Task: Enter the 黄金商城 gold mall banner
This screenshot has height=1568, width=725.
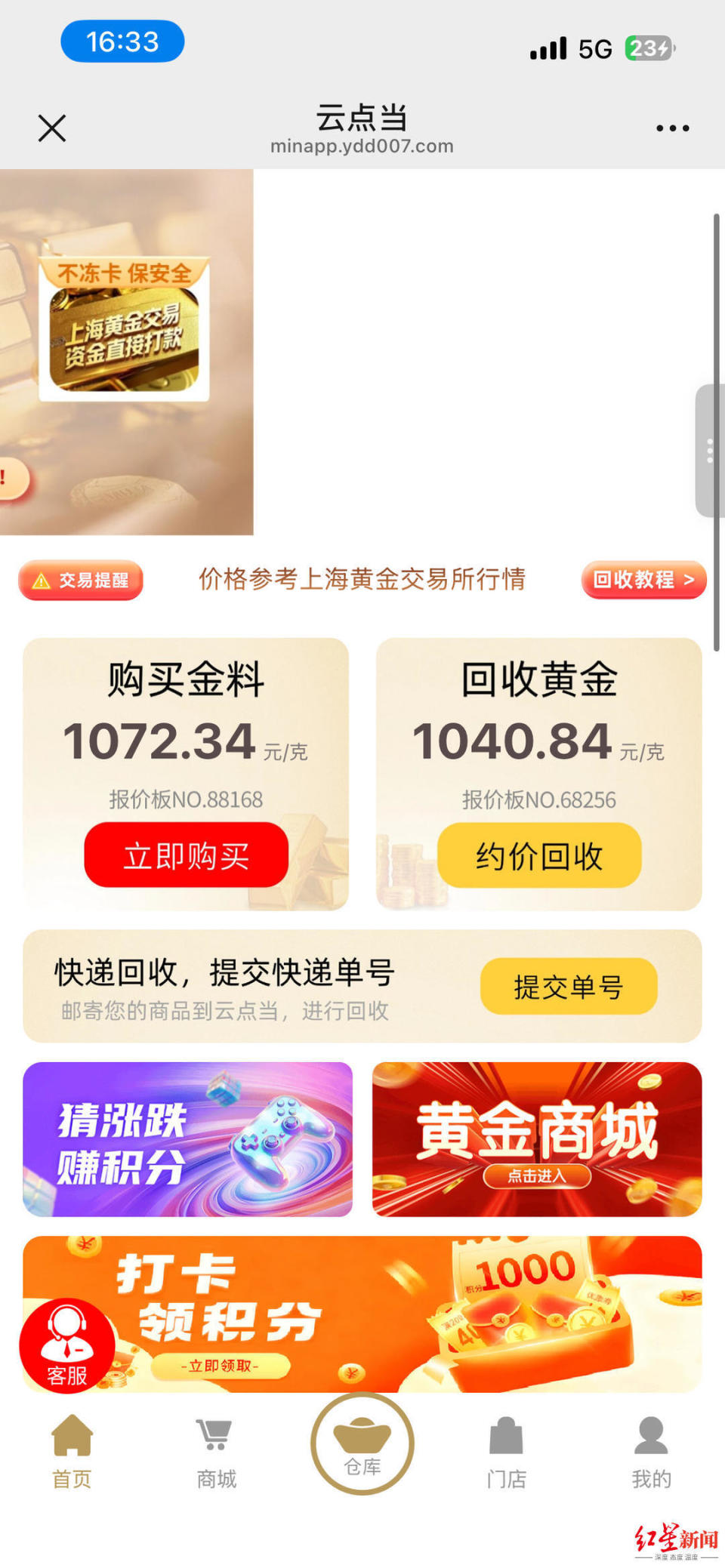Action: click(x=538, y=1140)
